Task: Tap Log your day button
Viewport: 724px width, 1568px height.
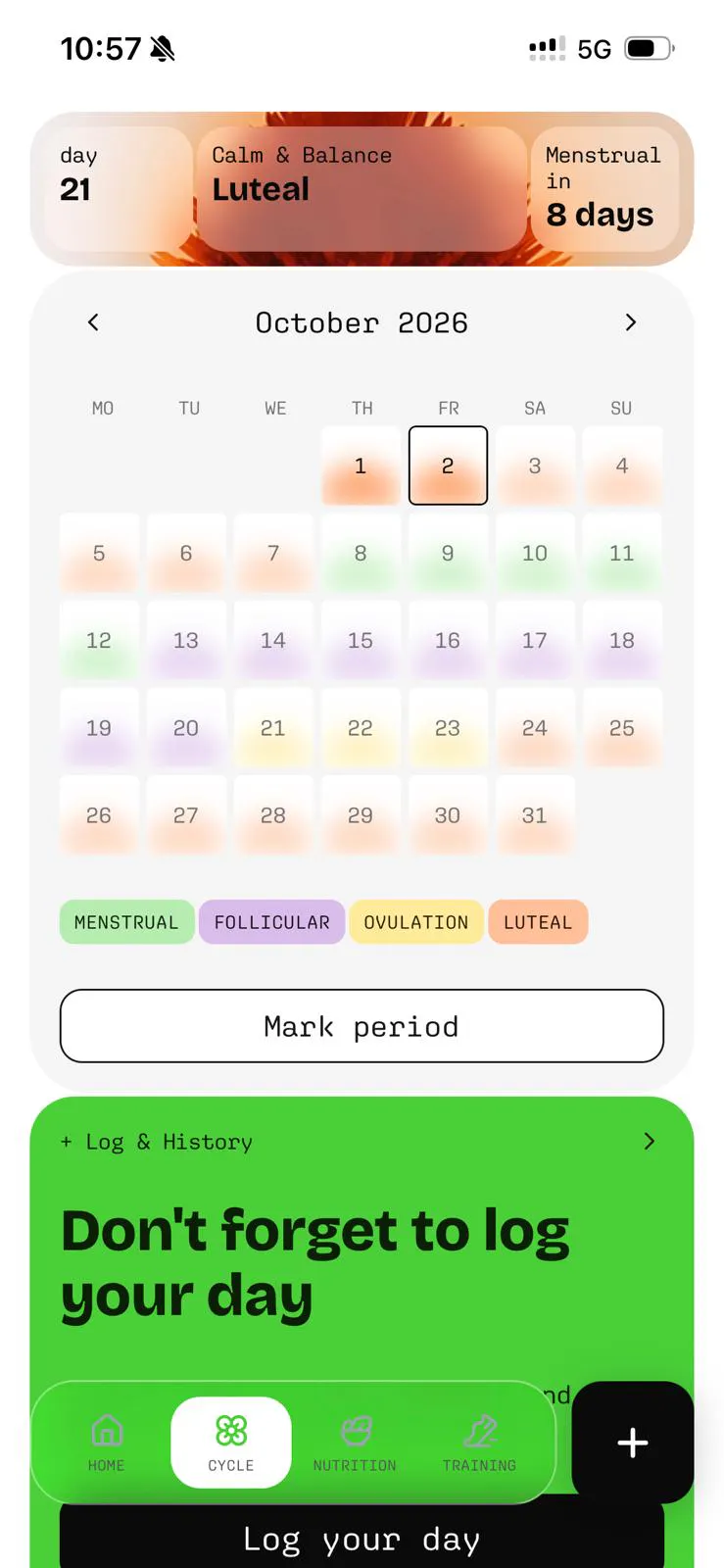Action: point(362,1539)
